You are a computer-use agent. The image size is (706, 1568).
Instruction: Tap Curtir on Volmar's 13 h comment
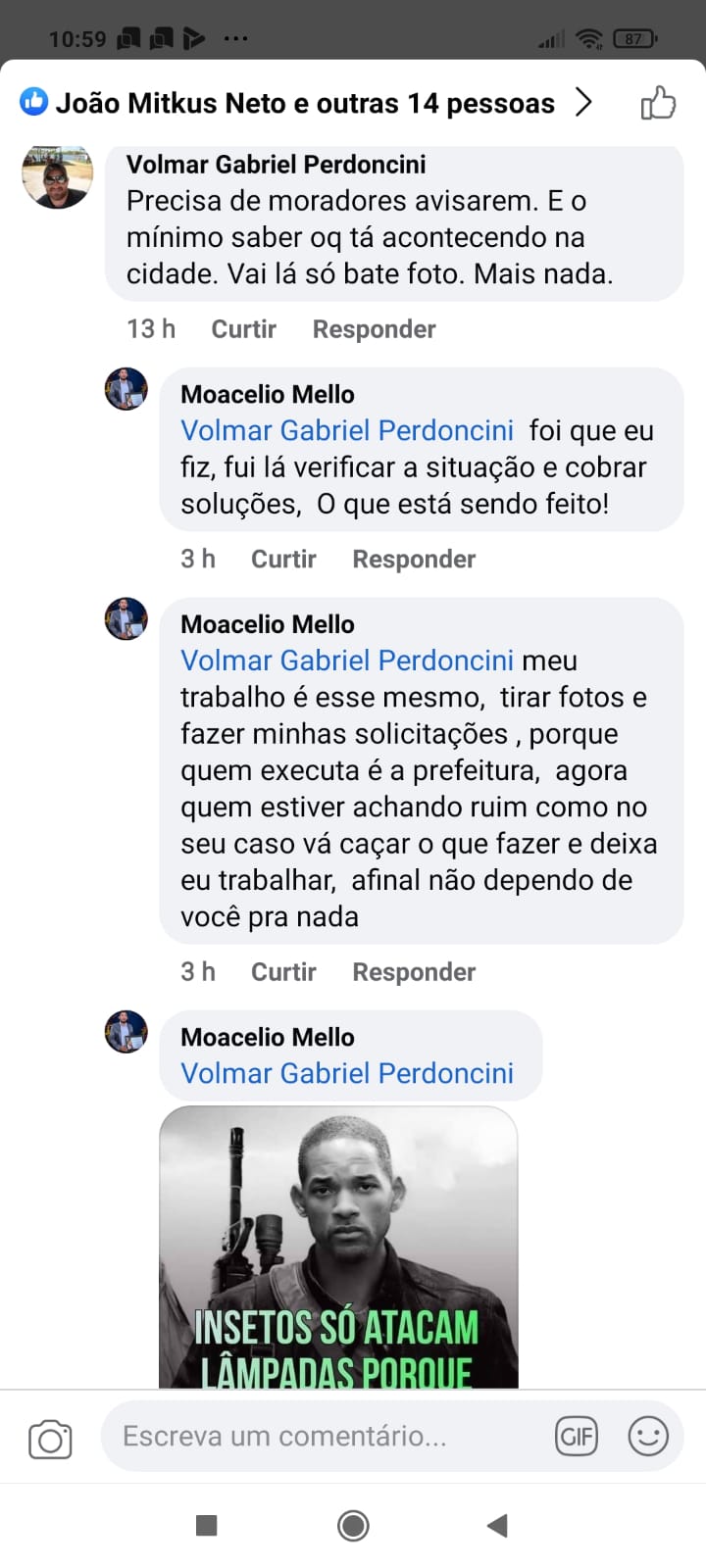(243, 329)
